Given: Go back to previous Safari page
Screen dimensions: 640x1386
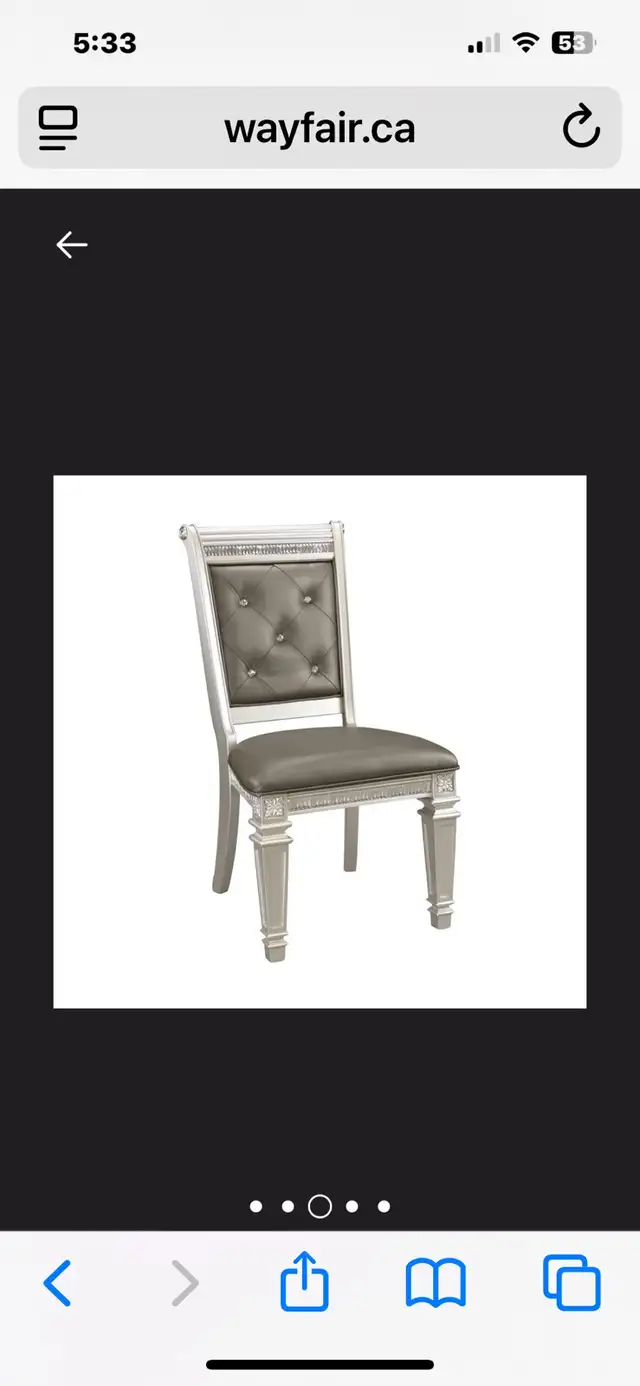Looking at the screenshot, I should [x=57, y=1283].
